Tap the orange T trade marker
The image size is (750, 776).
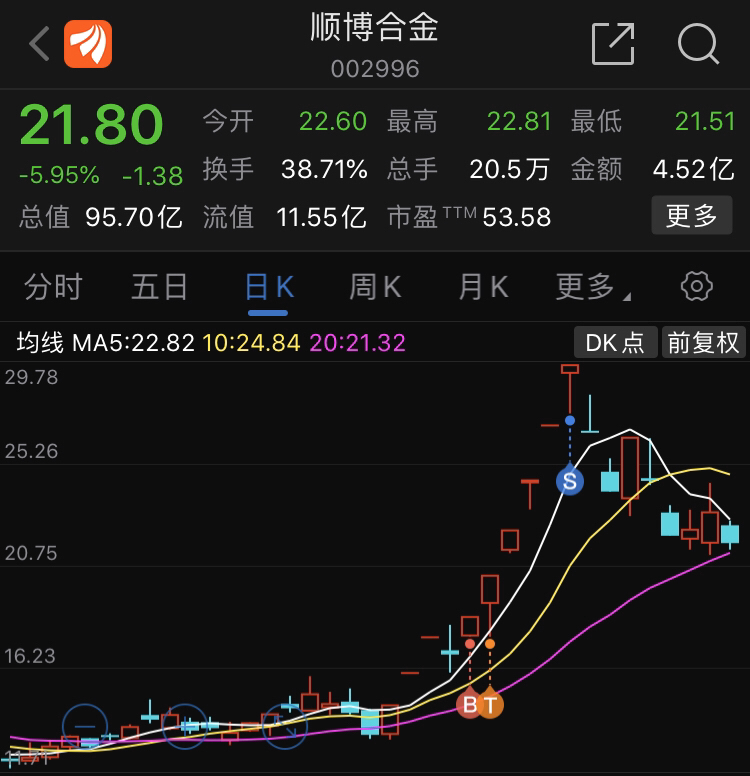tap(489, 705)
